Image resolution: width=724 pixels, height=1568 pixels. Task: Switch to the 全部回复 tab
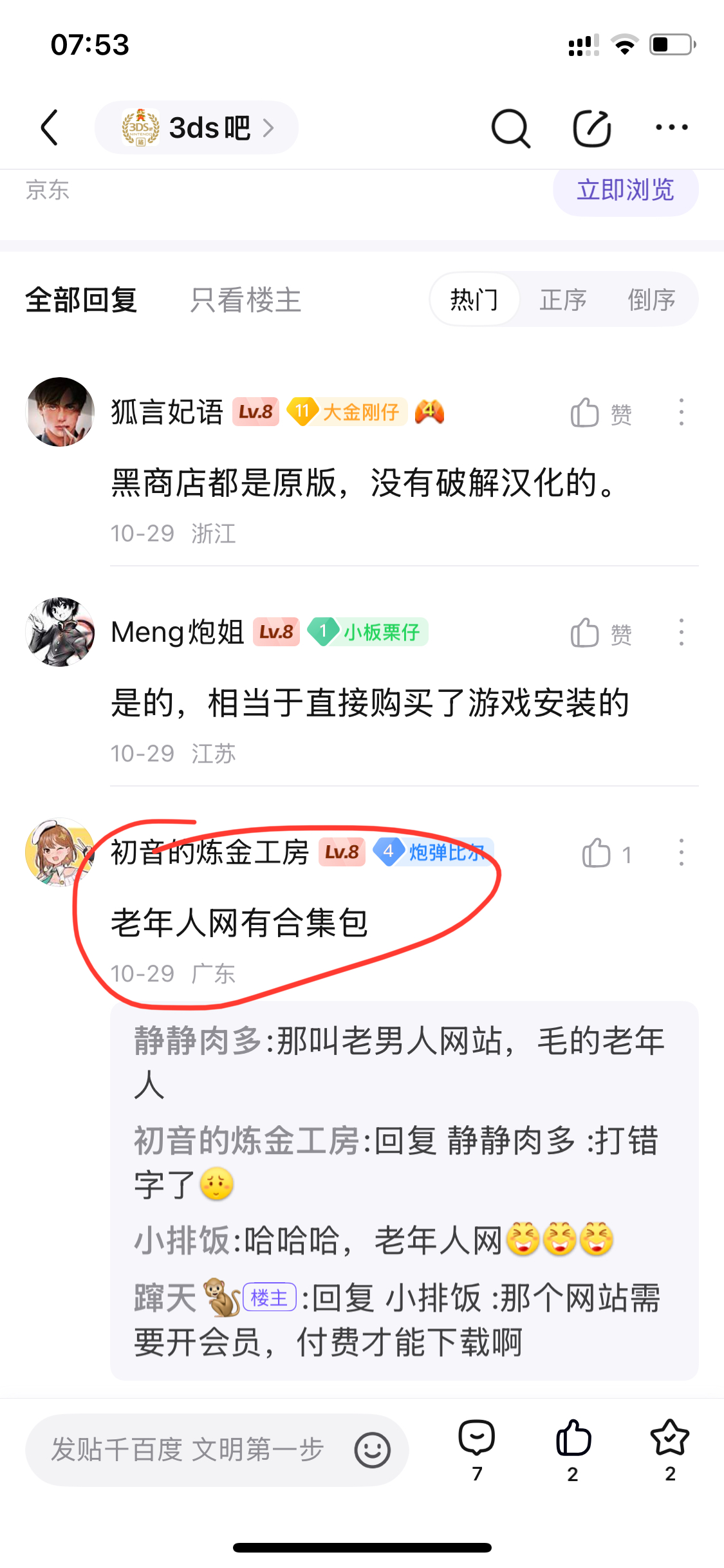tap(81, 300)
